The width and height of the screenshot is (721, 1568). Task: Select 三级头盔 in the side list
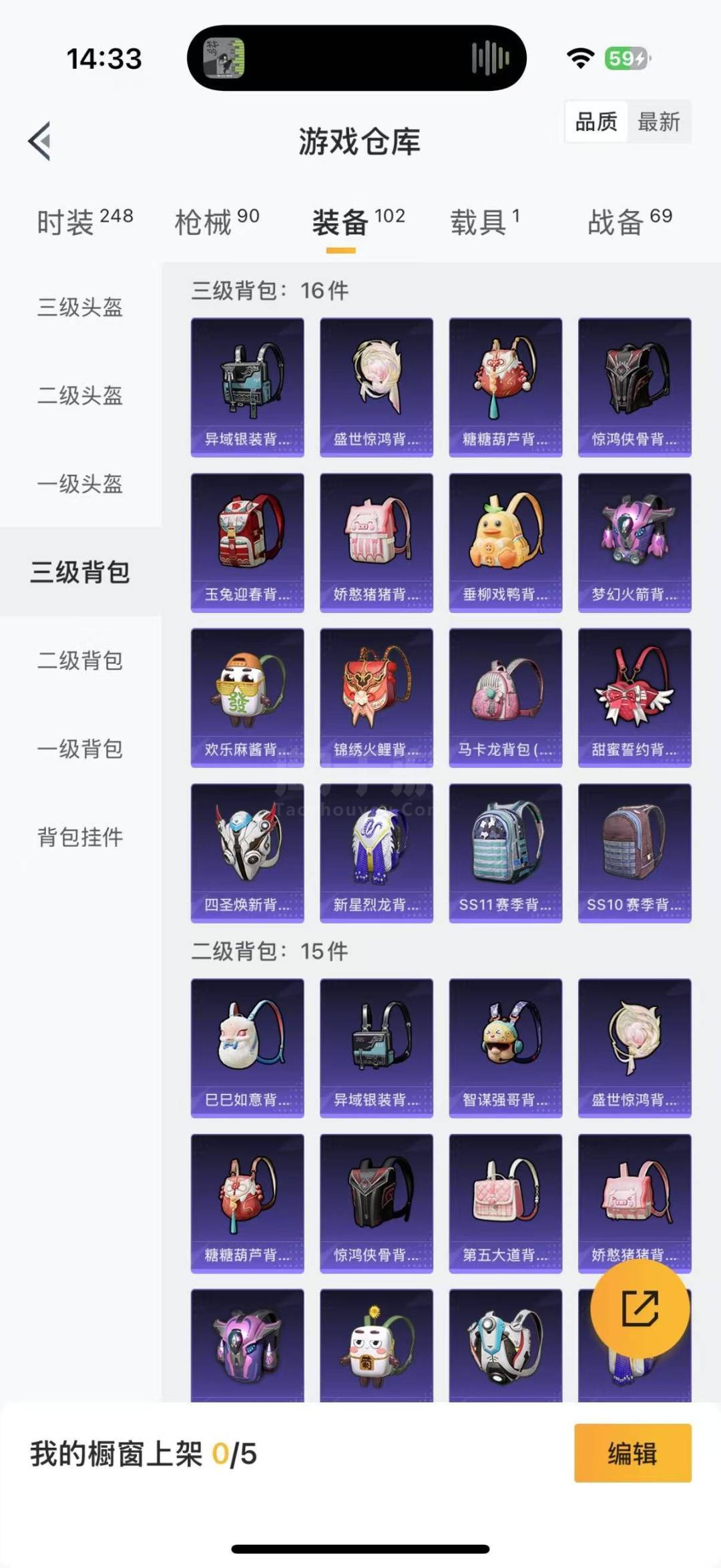[x=80, y=307]
